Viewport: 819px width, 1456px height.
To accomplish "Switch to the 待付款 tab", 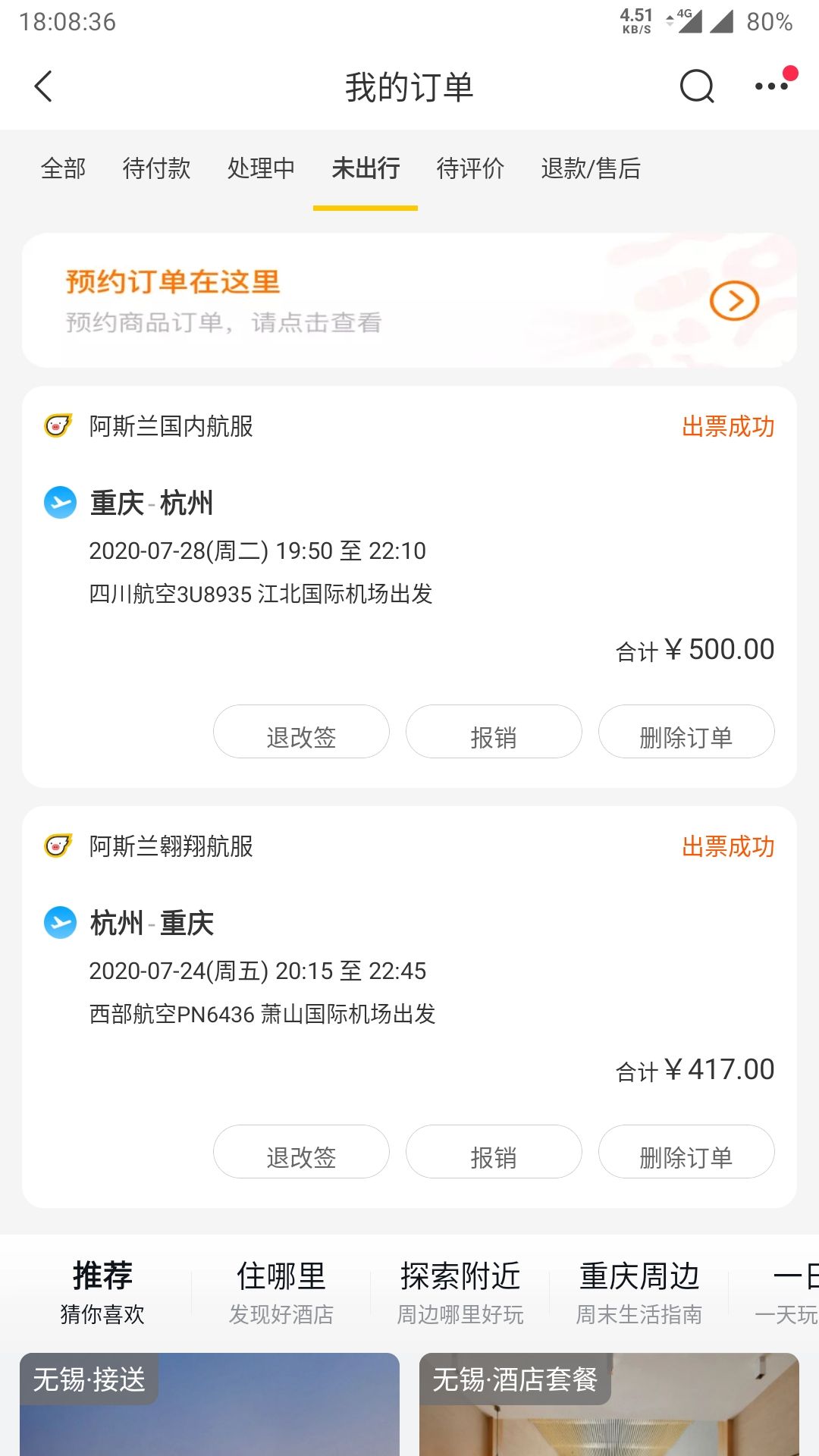I will [156, 168].
